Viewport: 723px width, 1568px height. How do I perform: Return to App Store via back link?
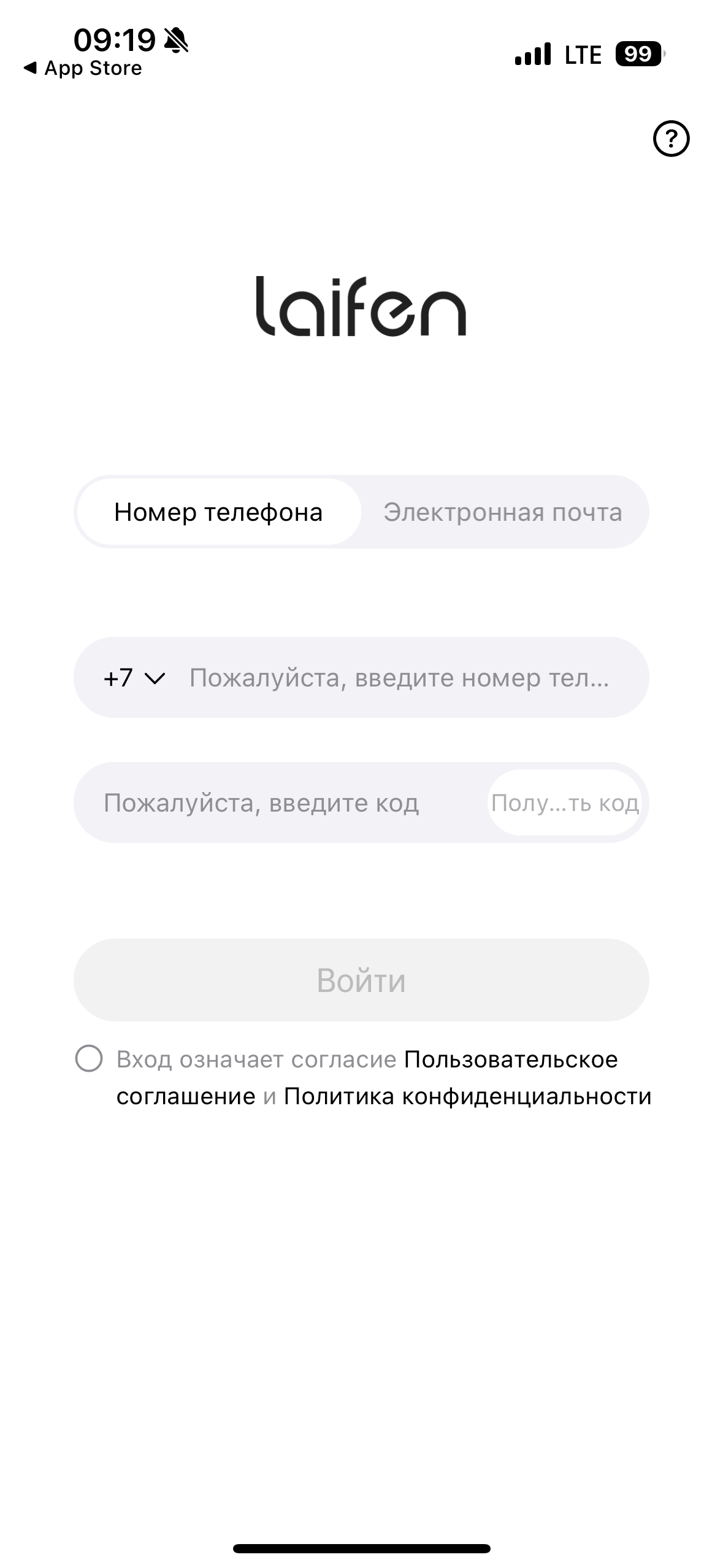(x=83, y=68)
